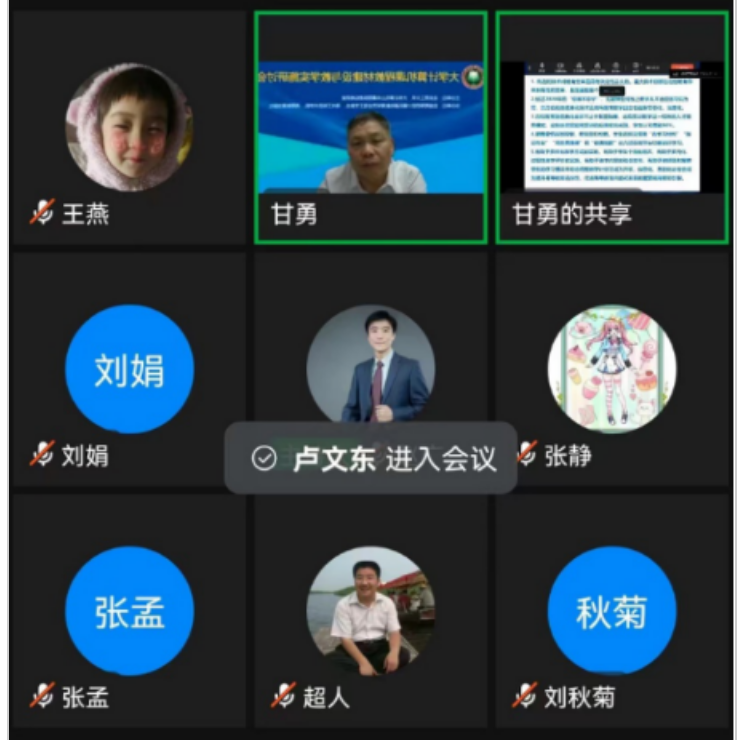Open 甘勇的共享 shared screen tile
The height and width of the screenshot is (740, 742).
tap(611, 127)
